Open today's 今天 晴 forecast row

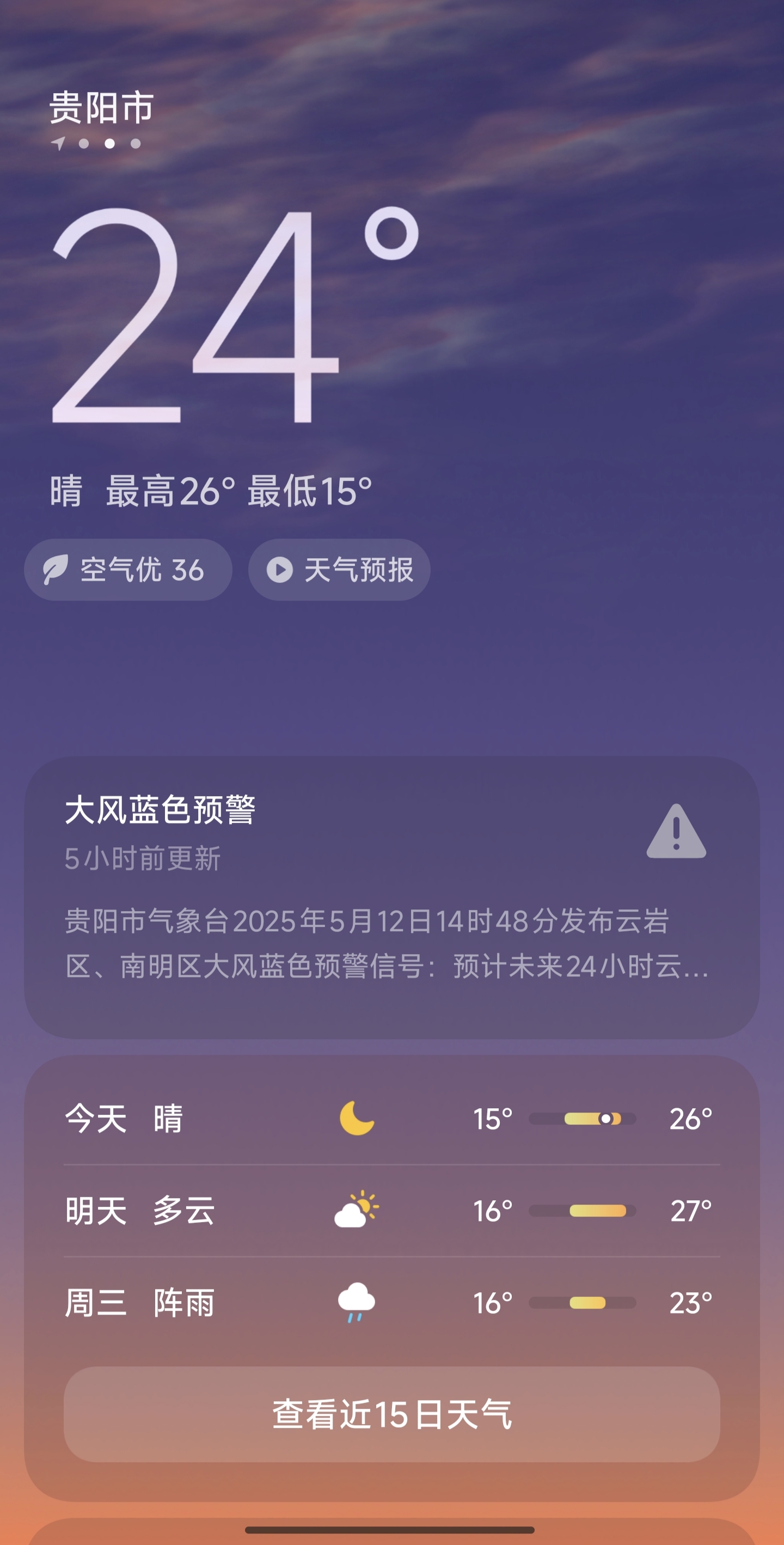coord(391,1119)
